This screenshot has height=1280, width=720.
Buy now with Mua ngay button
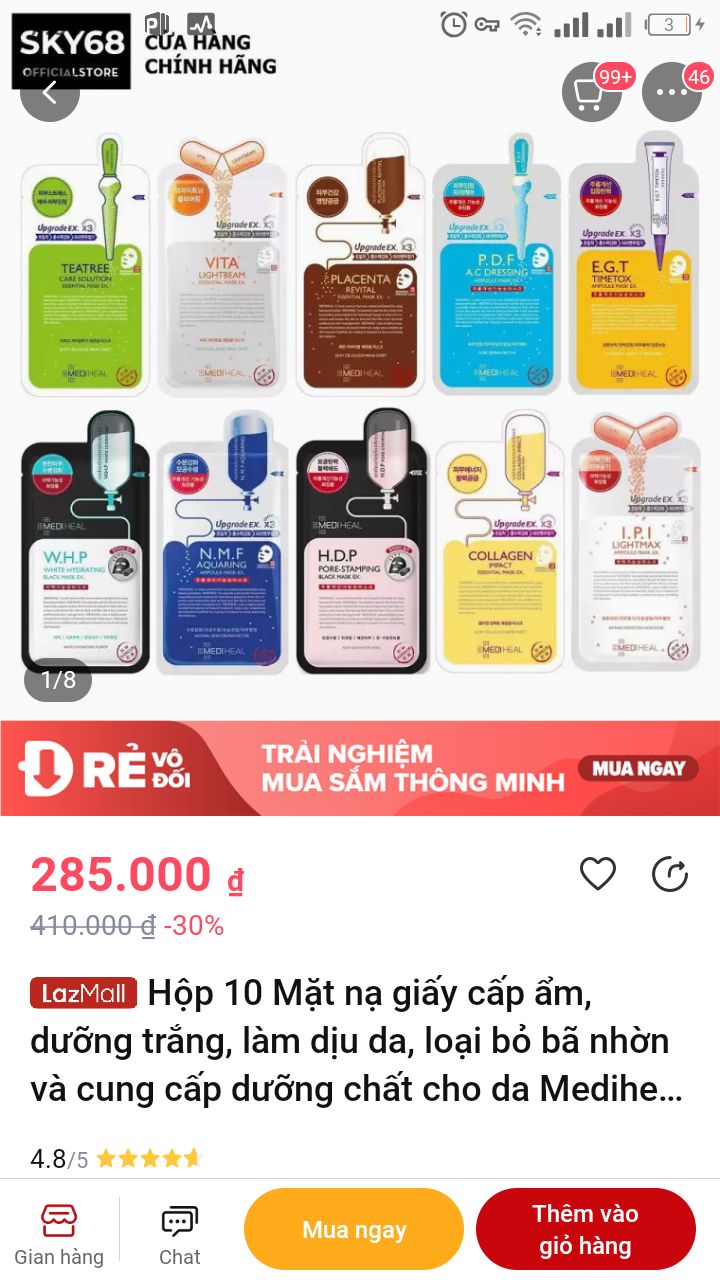(x=354, y=1230)
